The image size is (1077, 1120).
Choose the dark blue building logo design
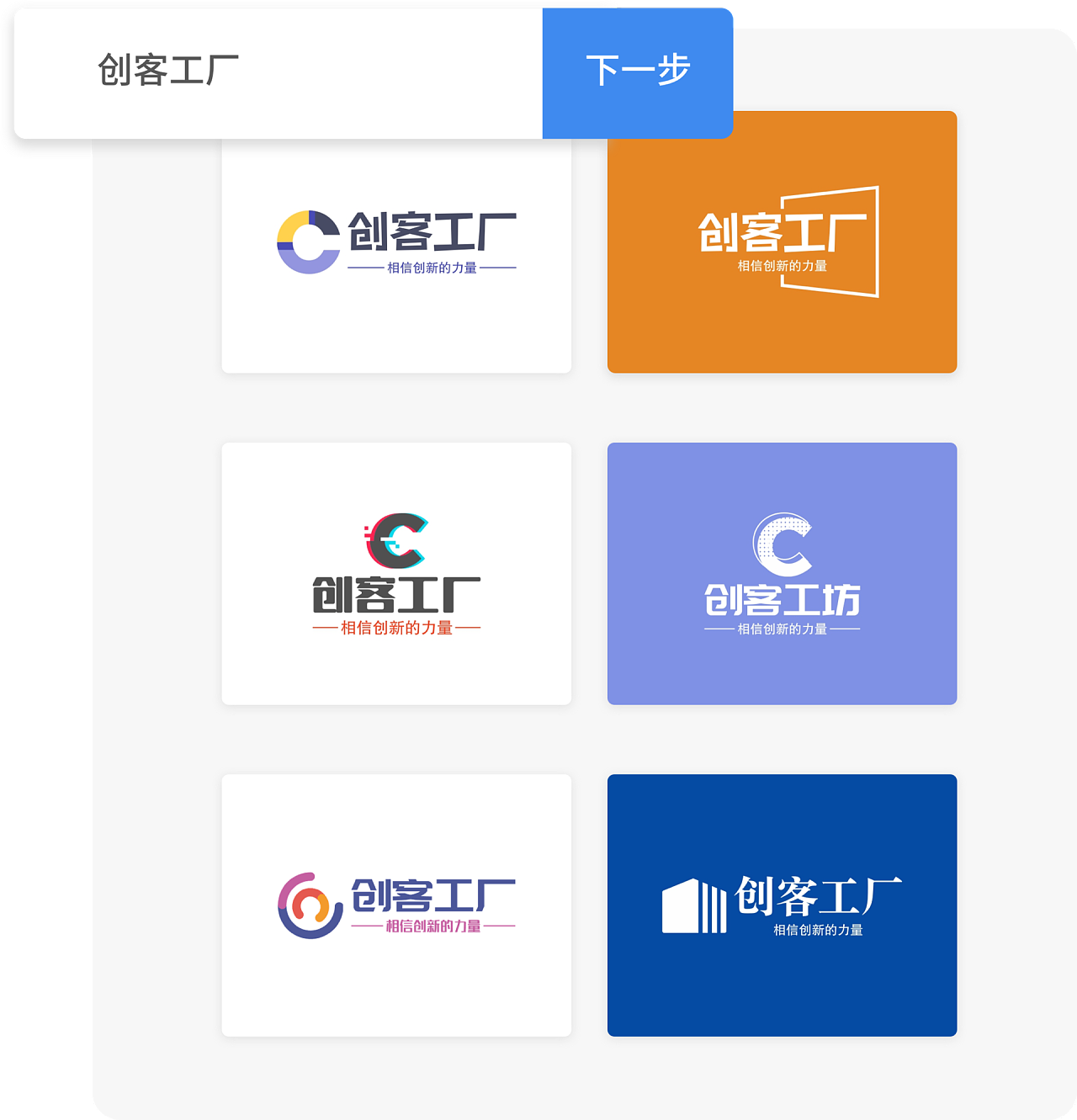[x=782, y=905]
